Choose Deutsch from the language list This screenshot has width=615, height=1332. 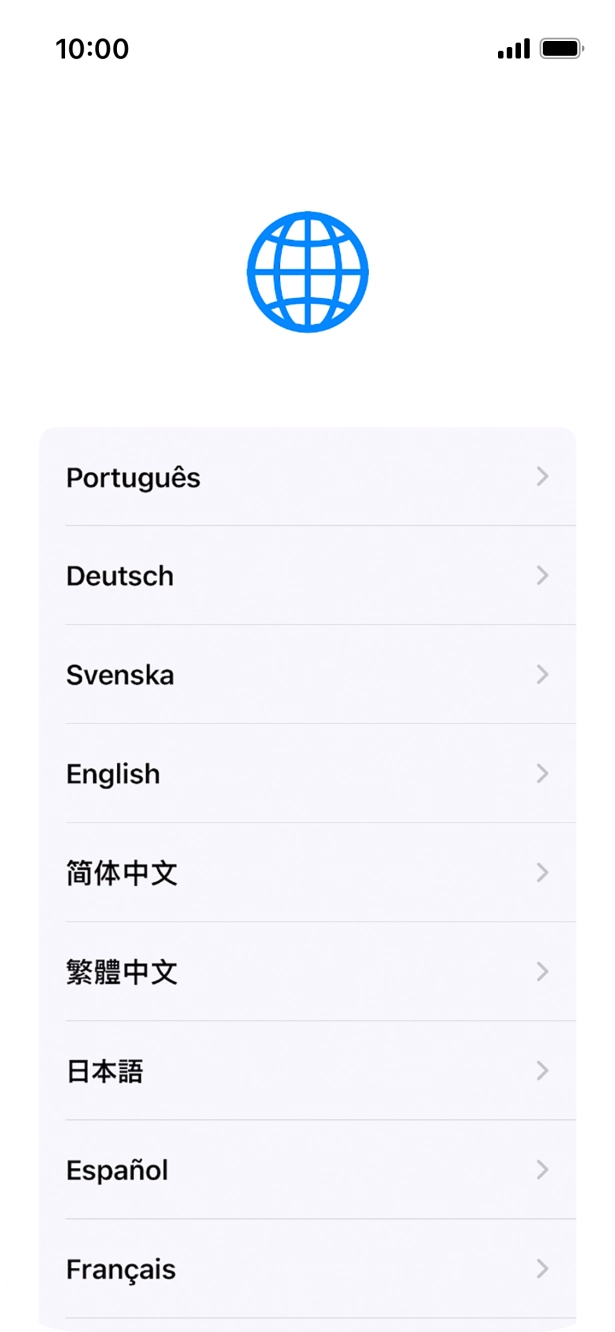point(306,576)
